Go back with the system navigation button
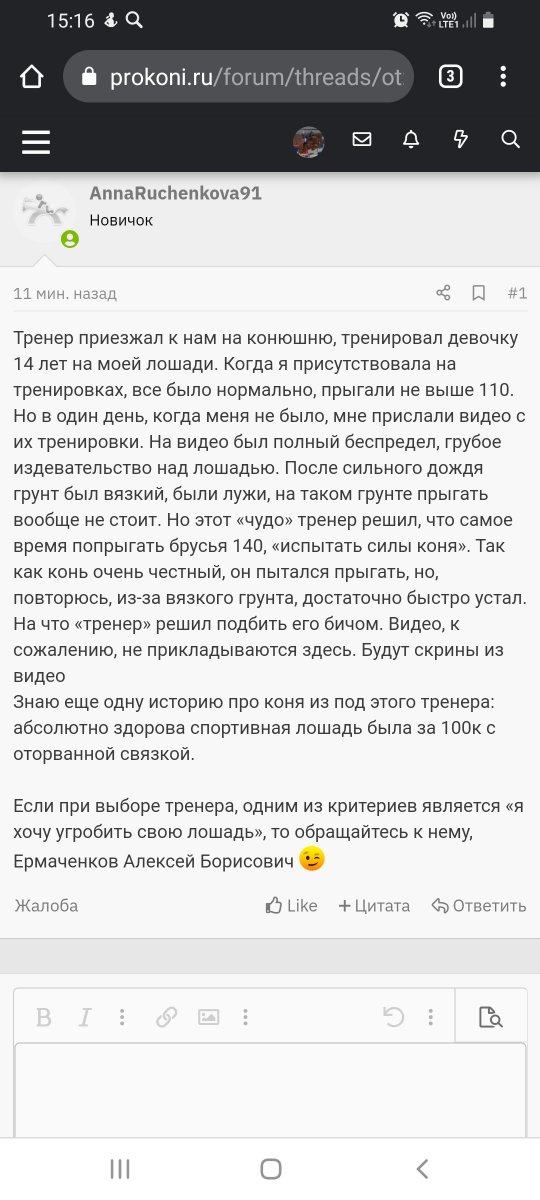 point(422,1168)
